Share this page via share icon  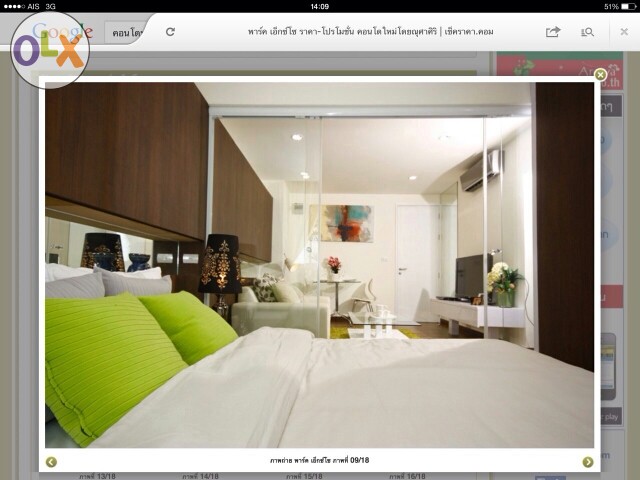tap(553, 32)
